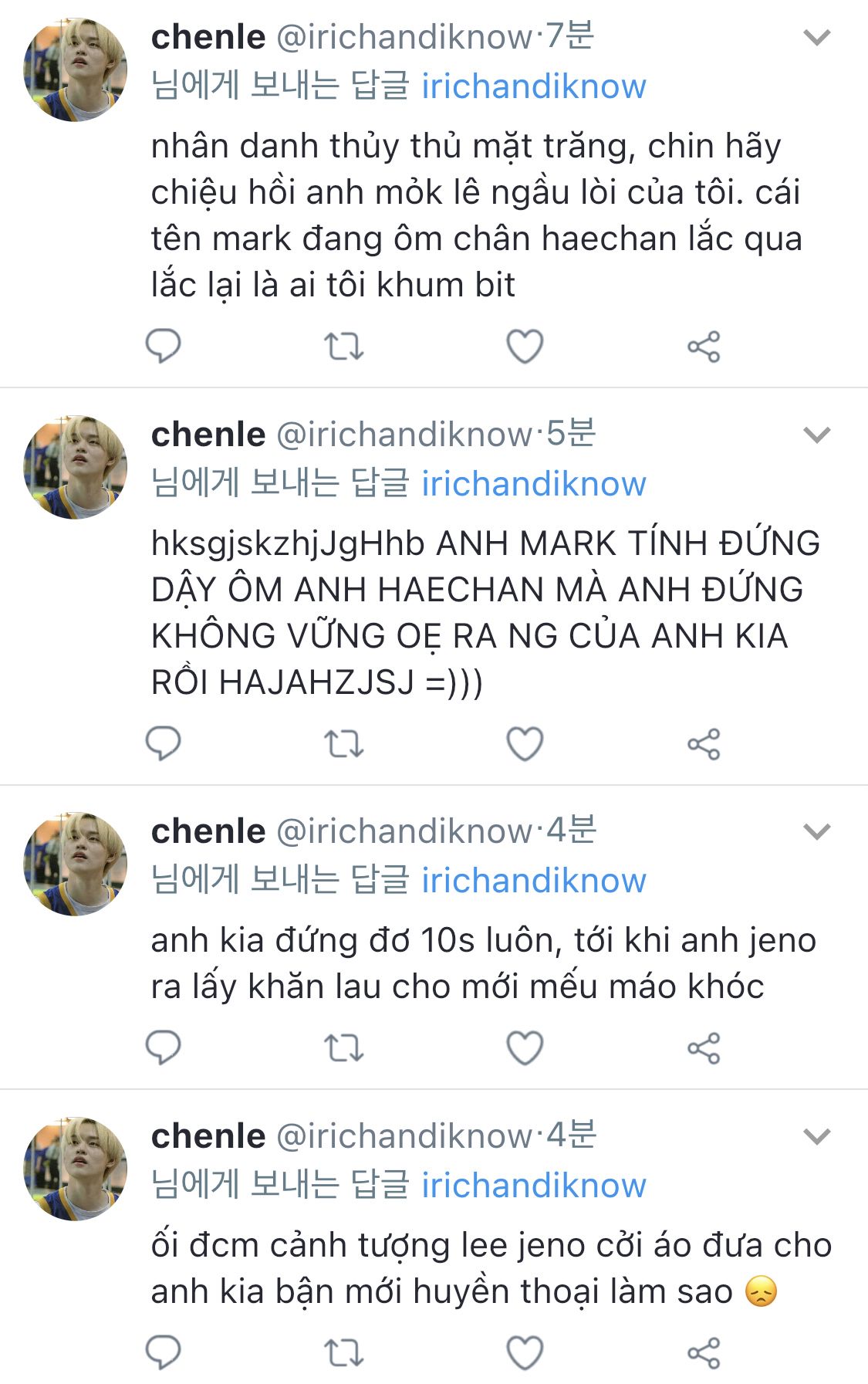Screen dimensions: 868x1384
Task: View chenle's profile picture on the 5분 tweet
Action: (76, 467)
